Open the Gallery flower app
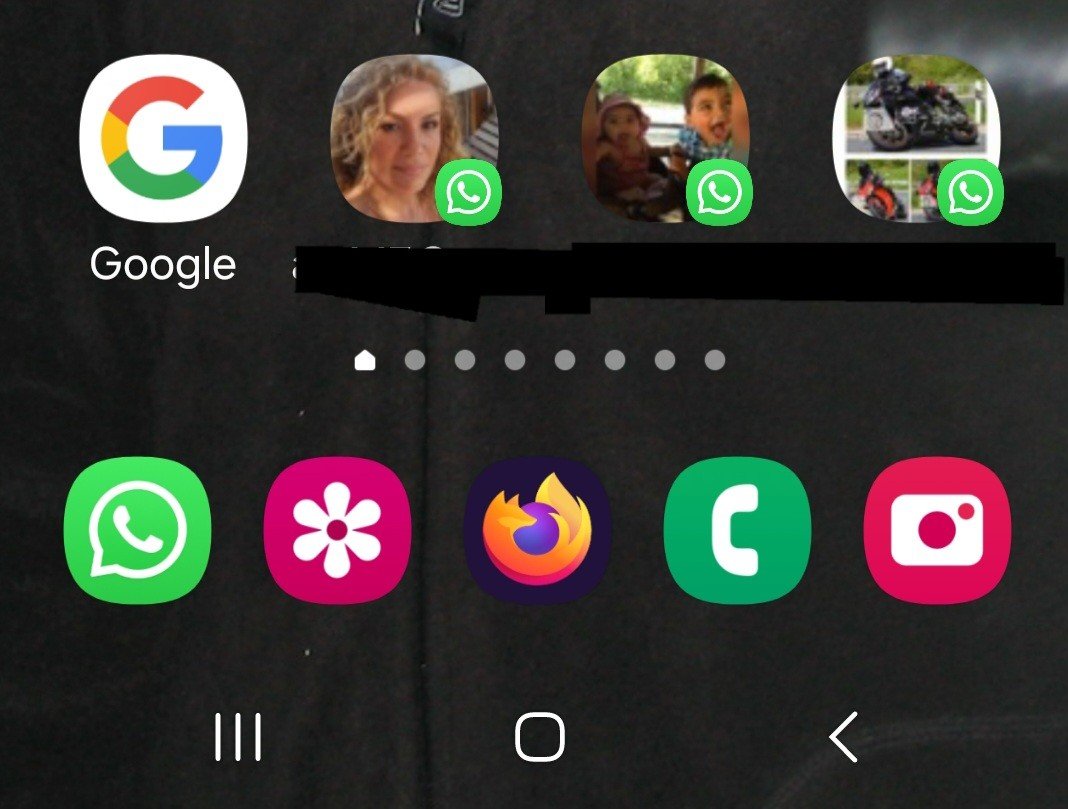1068x809 pixels. [x=338, y=531]
